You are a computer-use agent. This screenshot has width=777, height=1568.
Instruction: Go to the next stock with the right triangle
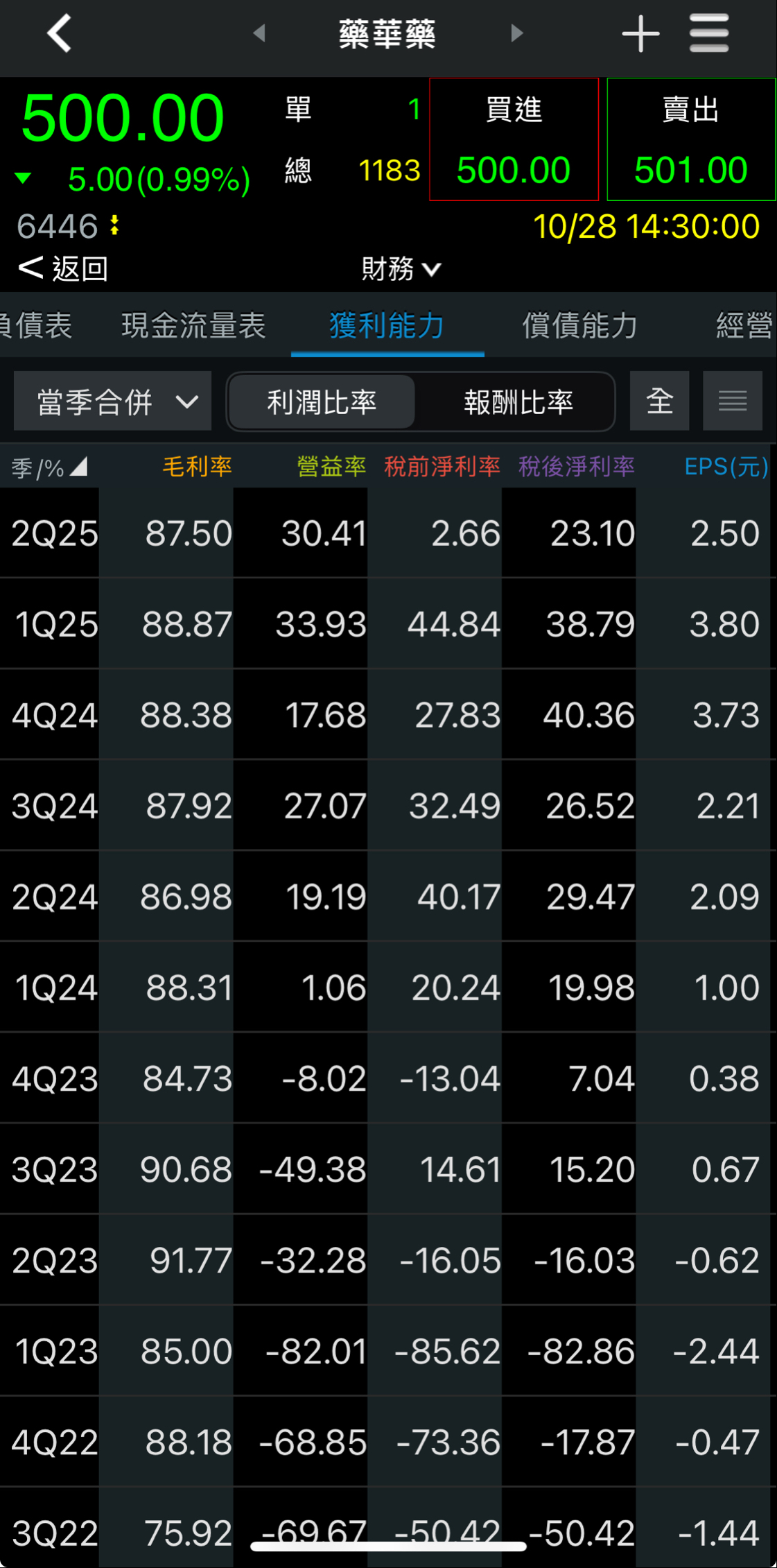point(516,33)
